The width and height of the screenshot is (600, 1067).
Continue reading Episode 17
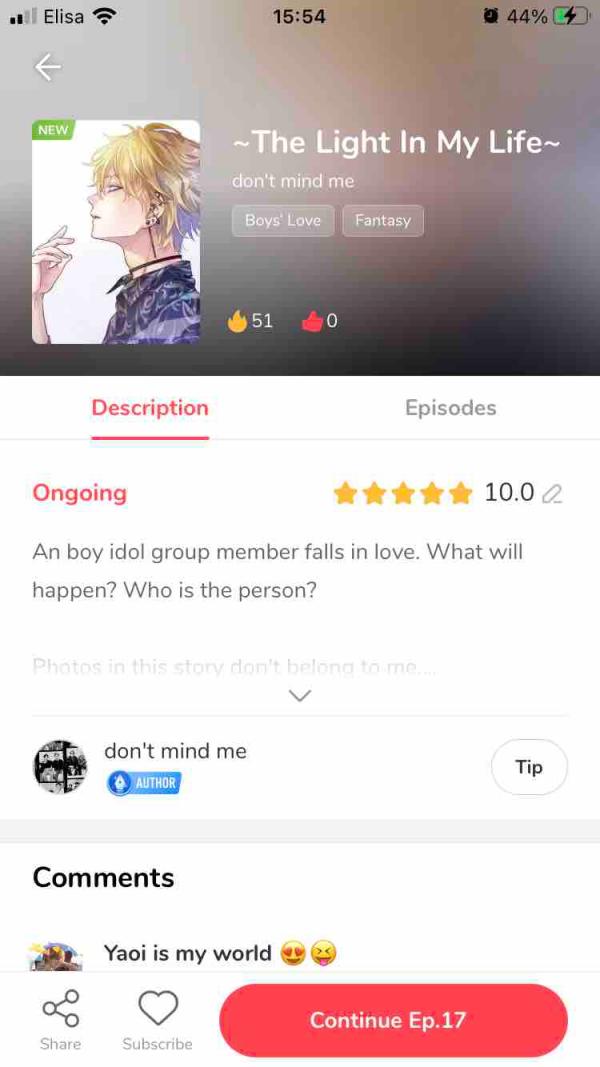(393, 1020)
